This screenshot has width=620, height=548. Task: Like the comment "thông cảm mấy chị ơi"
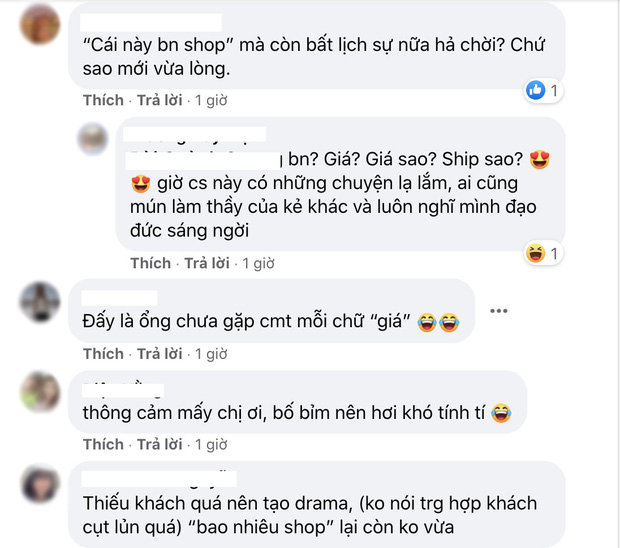(103, 443)
